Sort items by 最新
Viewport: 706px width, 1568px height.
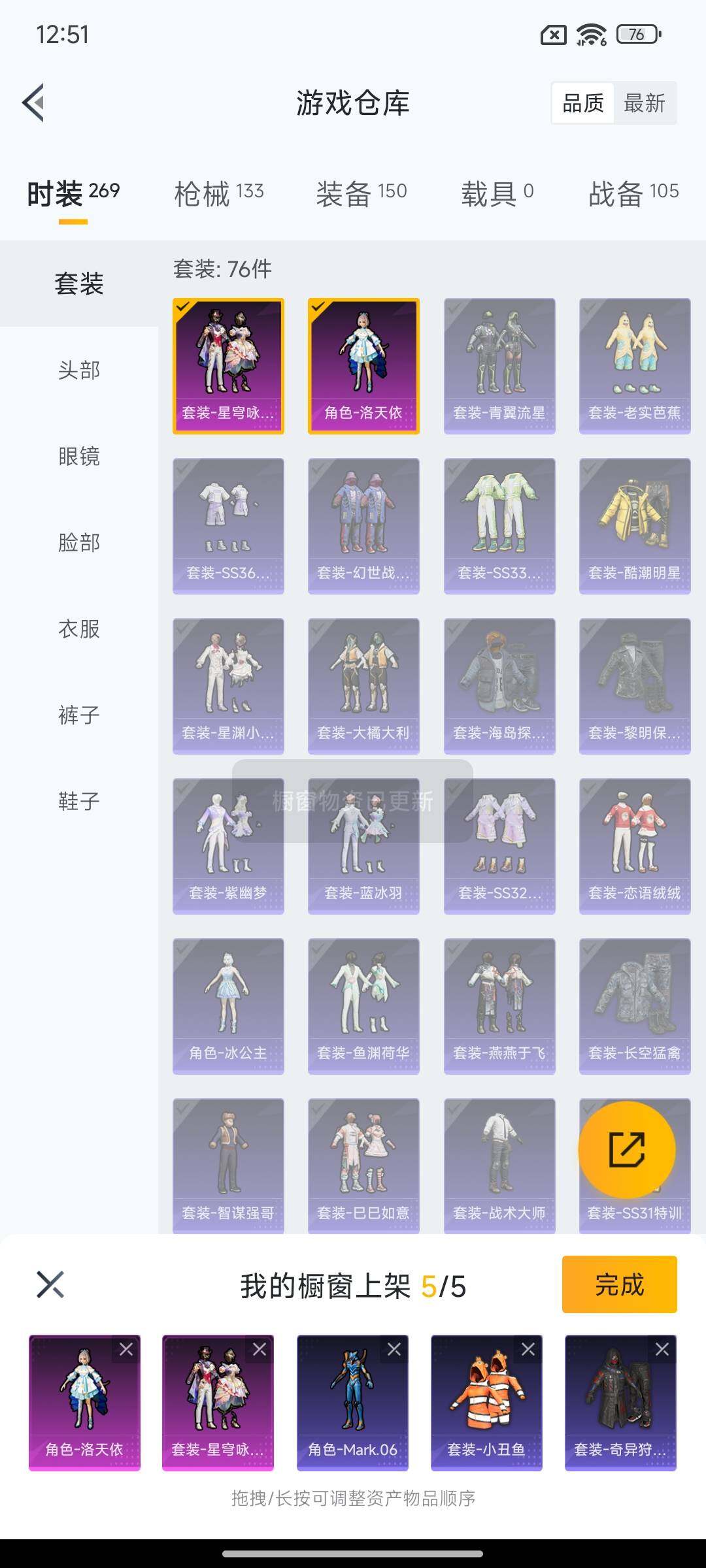coord(644,103)
